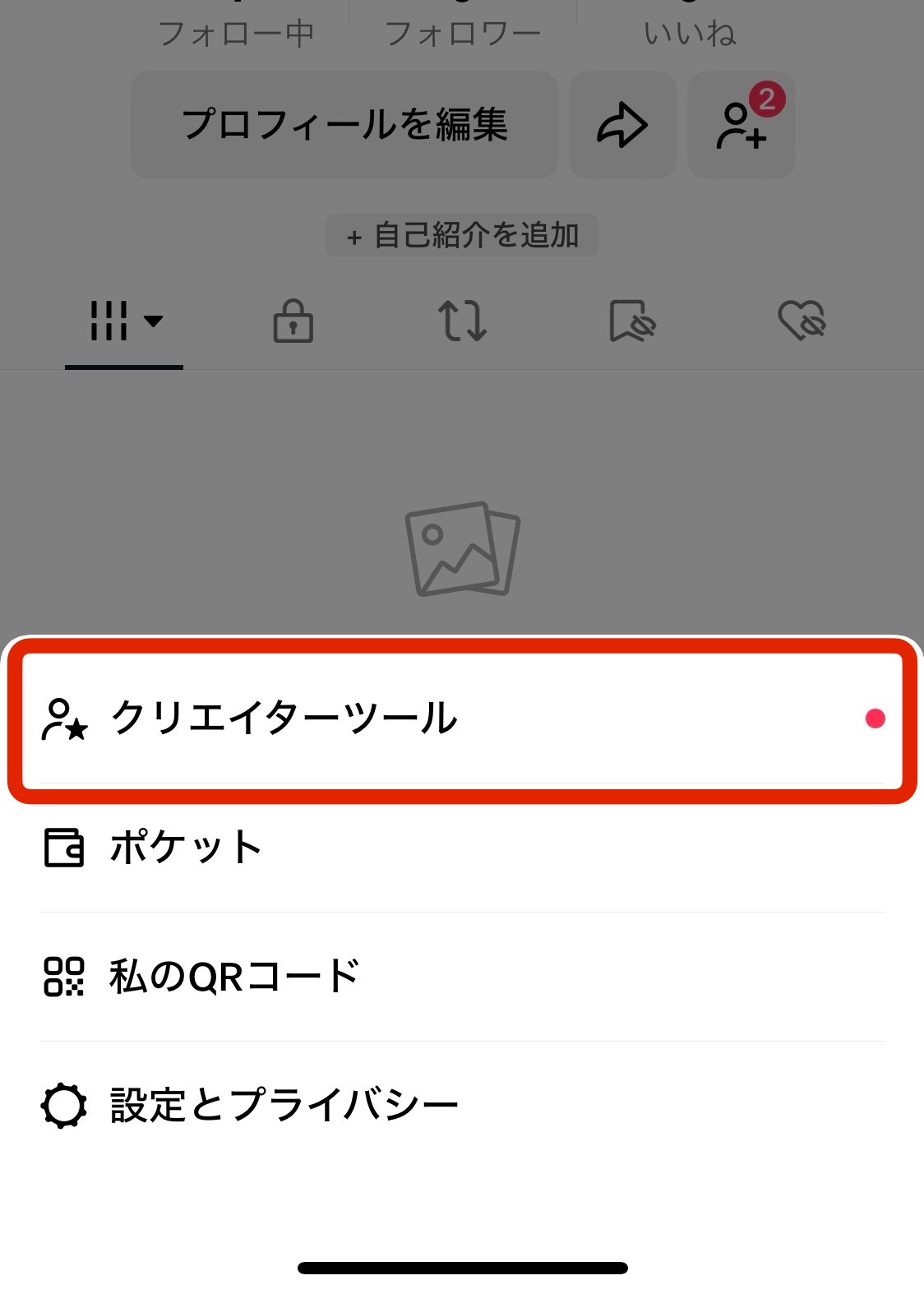Image resolution: width=924 pixels, height=1294 pixels.
Task: Switch to the liked videos heart tab
Action: click(x=802, y=321)
